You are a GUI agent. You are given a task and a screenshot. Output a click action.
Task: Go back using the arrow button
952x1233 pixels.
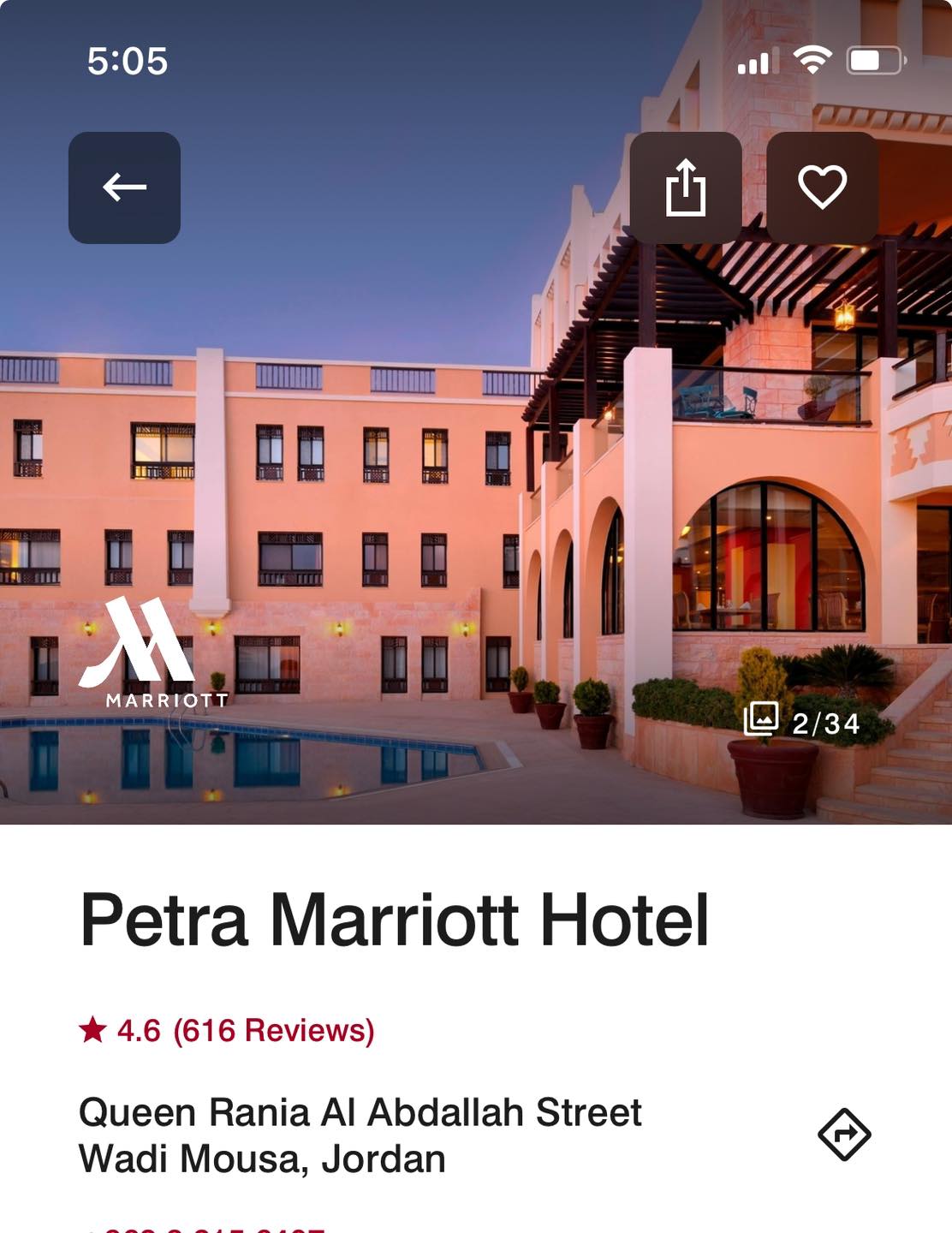pyautogui.click(x=124, y=188)
